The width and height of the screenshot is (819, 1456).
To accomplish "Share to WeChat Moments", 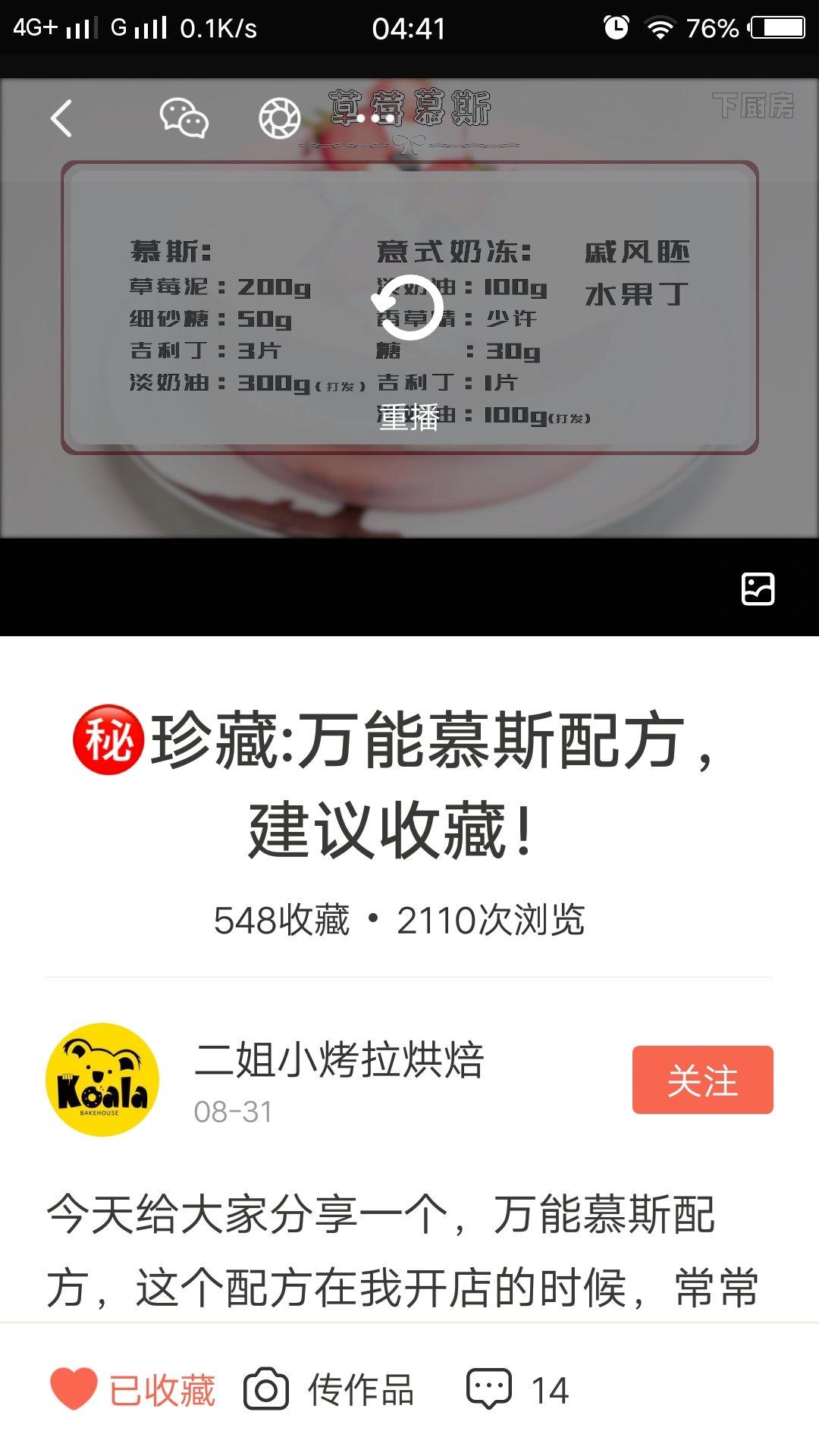I will 280,119.
